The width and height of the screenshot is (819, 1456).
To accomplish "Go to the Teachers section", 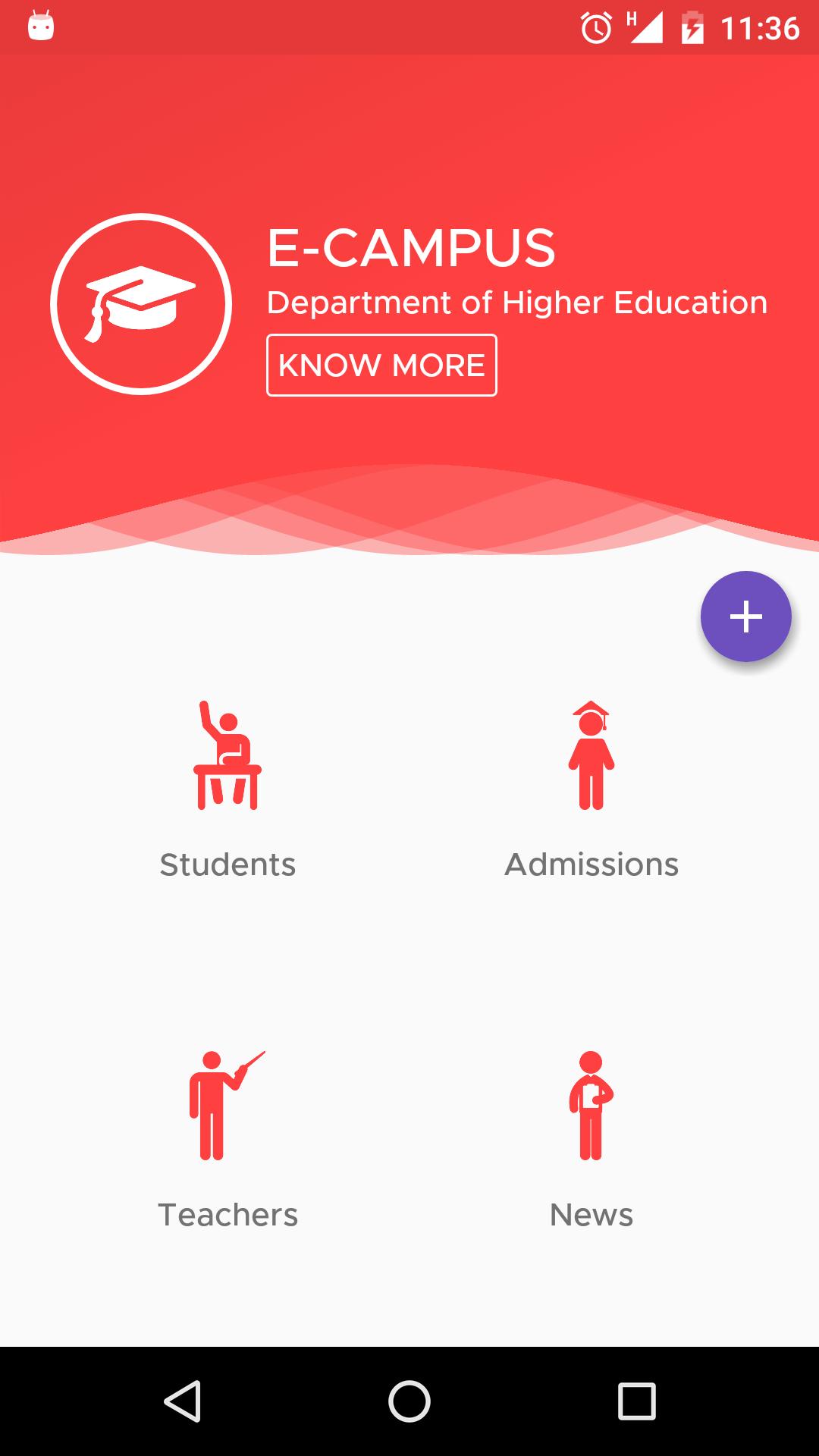I will 227,1140.
